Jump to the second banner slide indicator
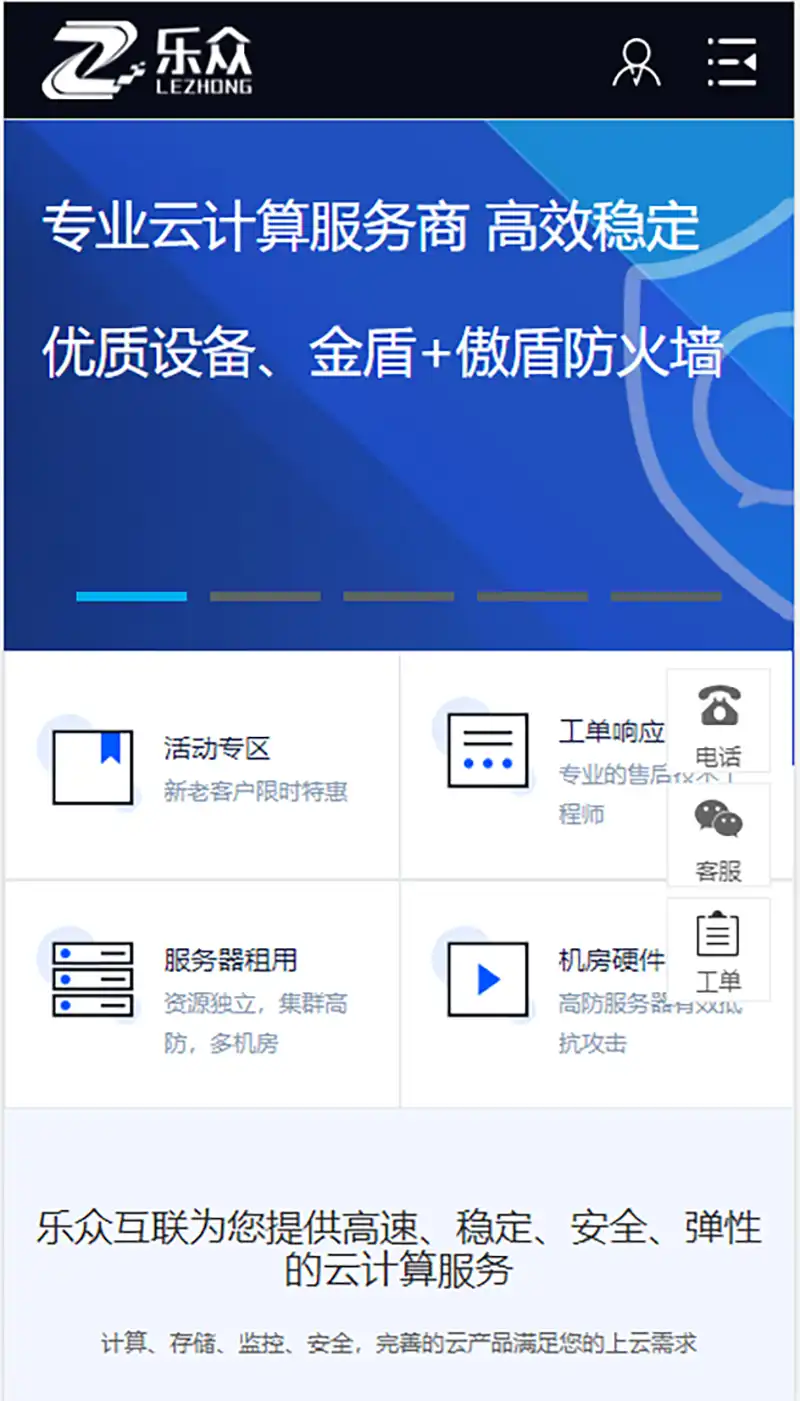 point(265,597)
